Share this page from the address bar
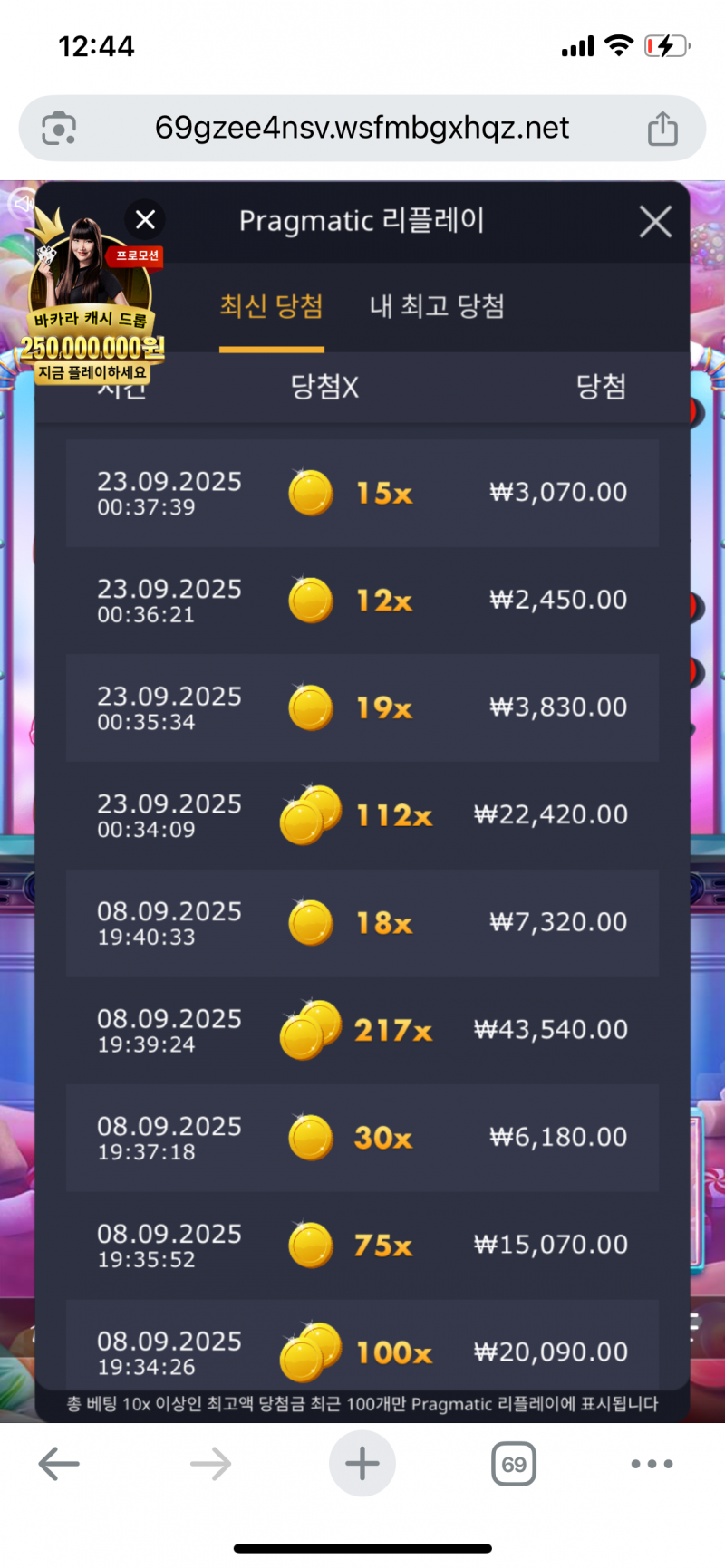Image resolution: width=725 pixels, height=1568 pixels. pos(662,129)
